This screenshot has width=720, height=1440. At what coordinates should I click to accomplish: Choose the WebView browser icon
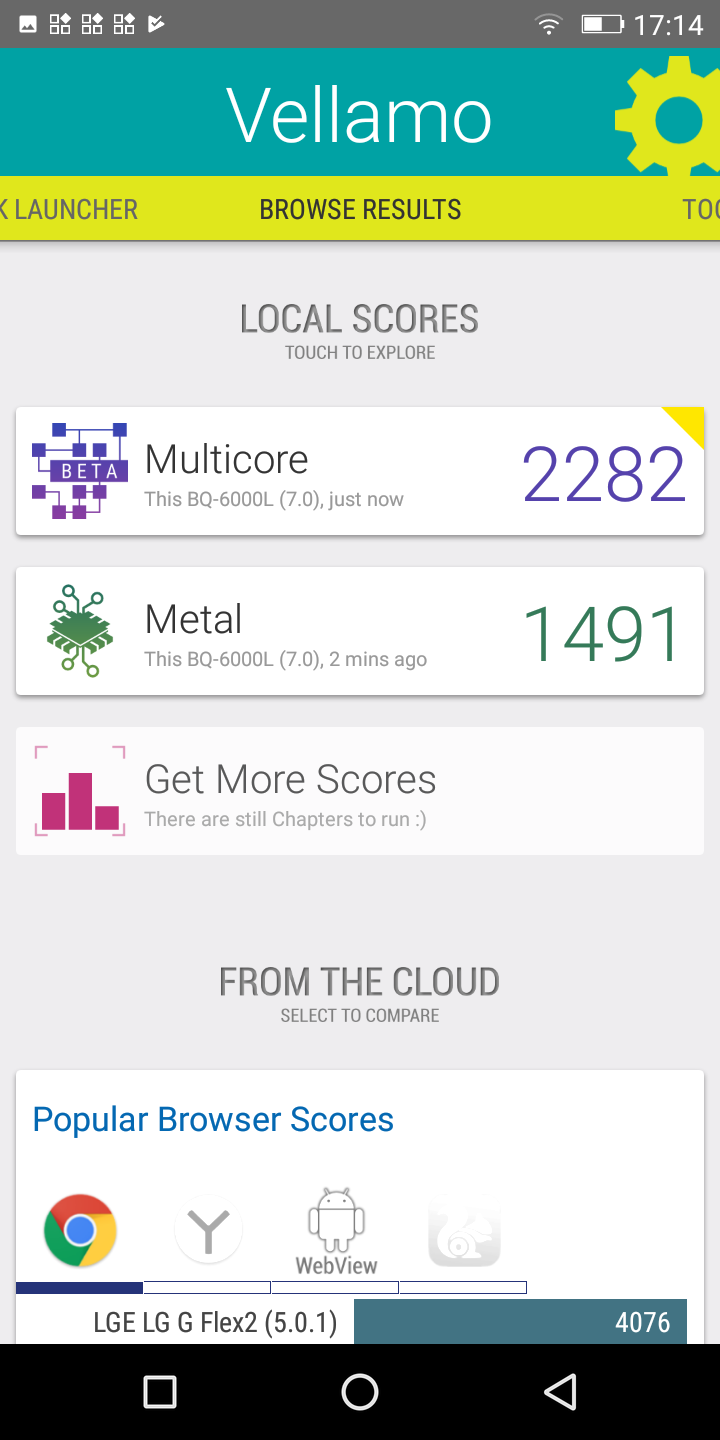(x=336, y=1232)
